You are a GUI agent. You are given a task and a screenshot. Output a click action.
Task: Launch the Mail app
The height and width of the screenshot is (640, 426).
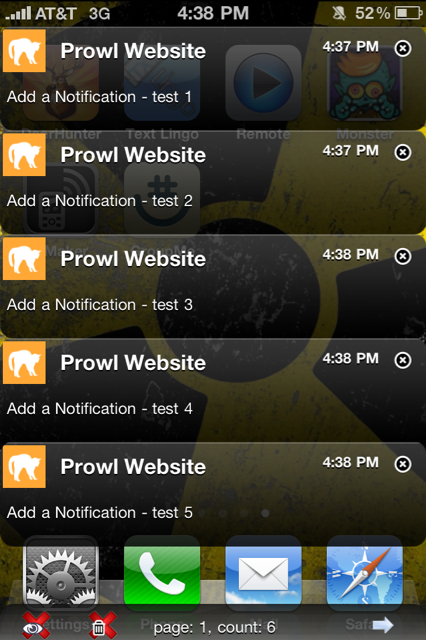tap(263, 571)
